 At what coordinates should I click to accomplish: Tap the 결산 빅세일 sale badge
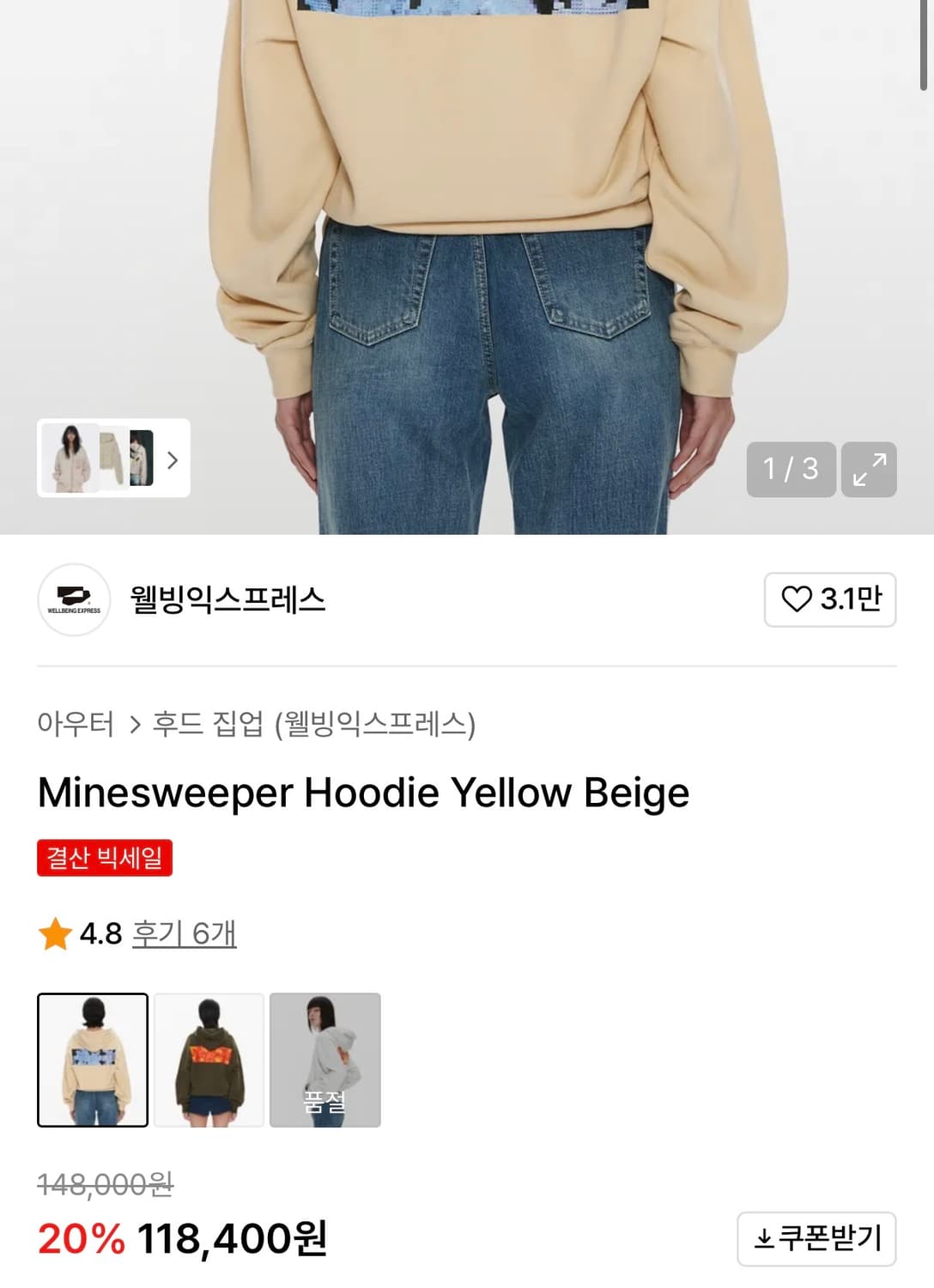coord(105,859)
